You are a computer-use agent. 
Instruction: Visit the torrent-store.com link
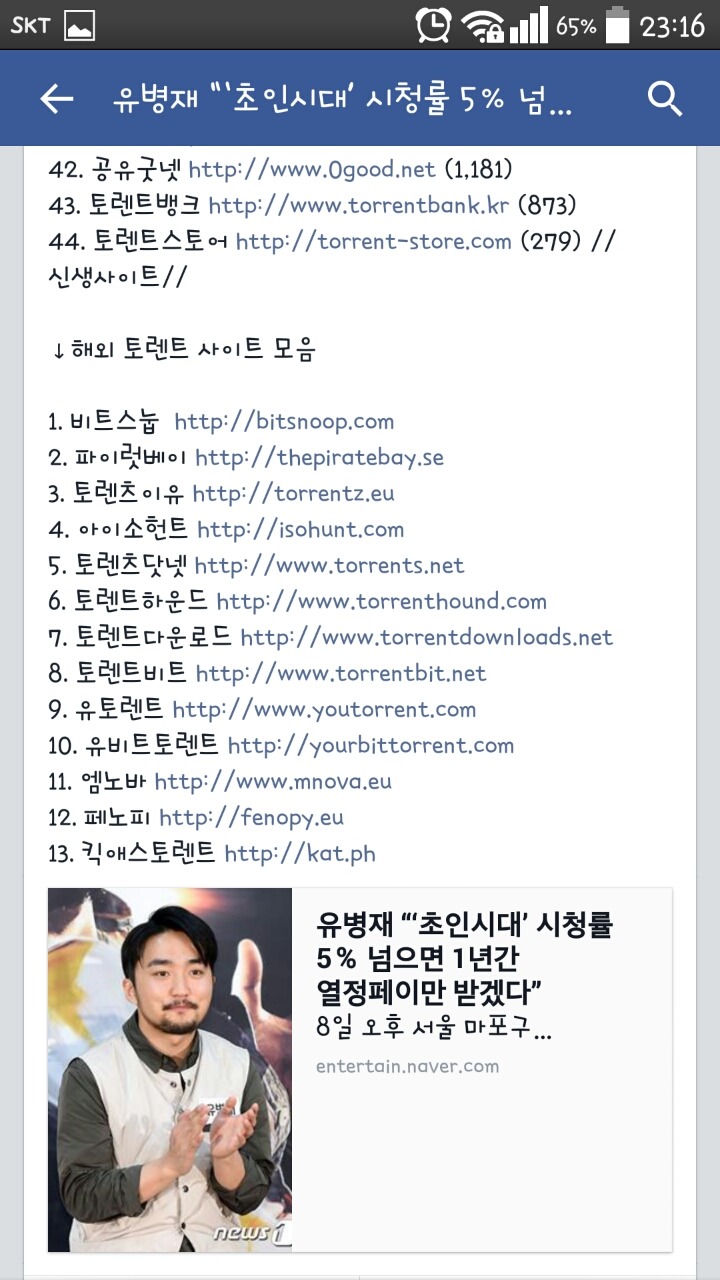coord(373,241)
